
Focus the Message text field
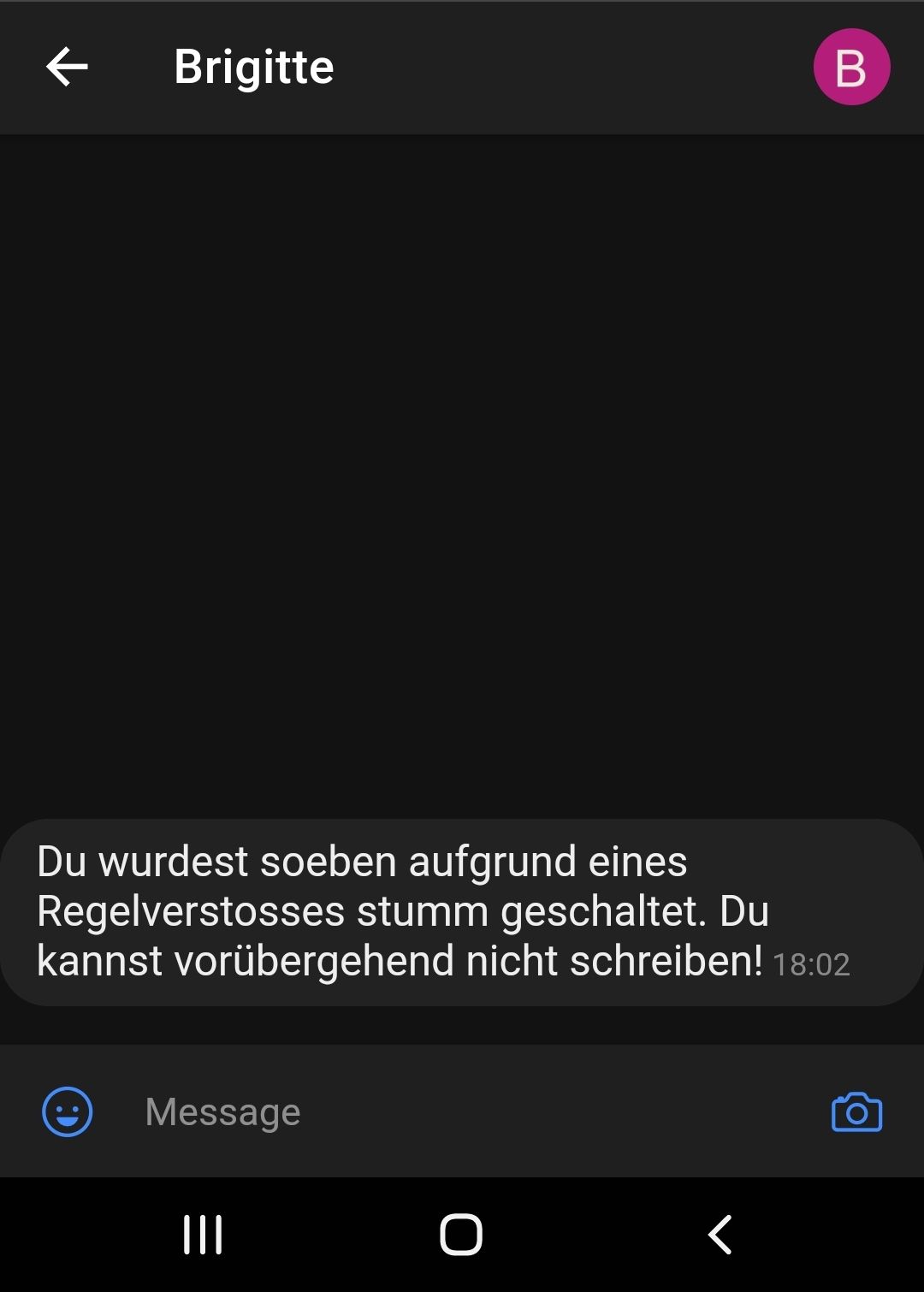pyautogui.click(x=462, y=1111)
